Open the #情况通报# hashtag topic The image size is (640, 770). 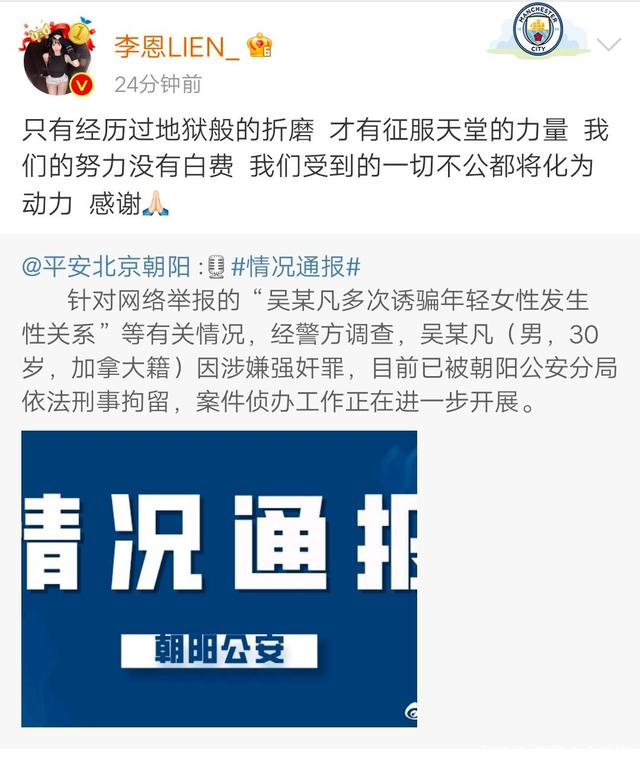[x=294, y=266]
